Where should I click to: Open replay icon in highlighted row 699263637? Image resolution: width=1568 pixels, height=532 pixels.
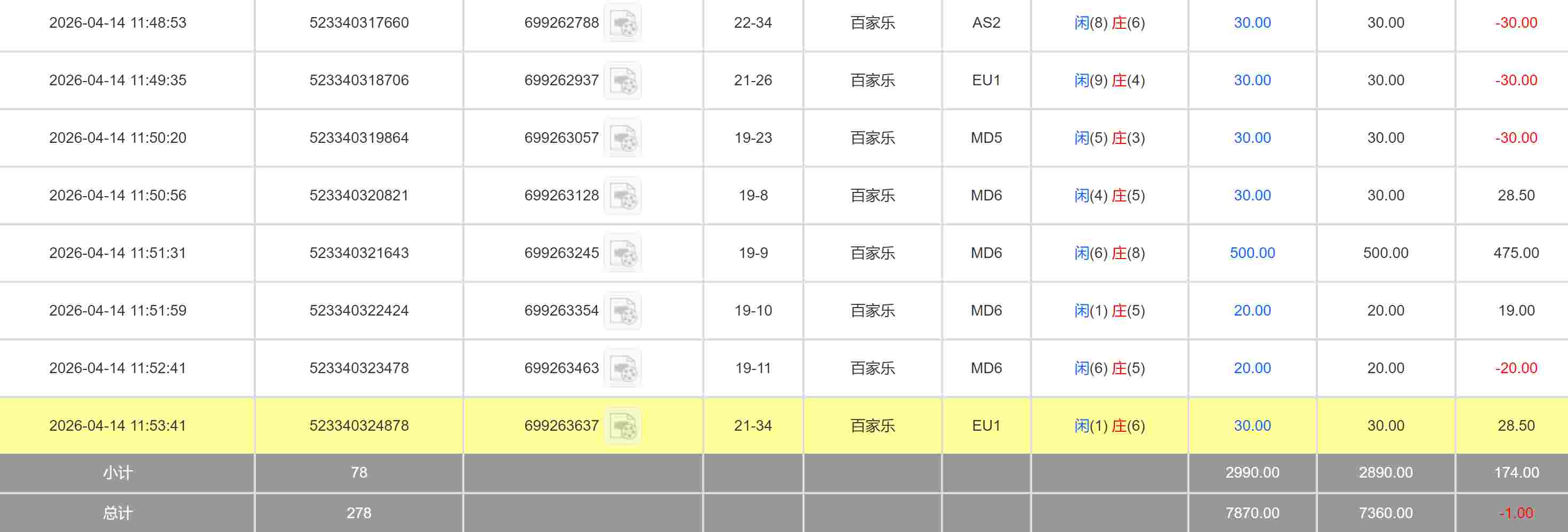622,425
